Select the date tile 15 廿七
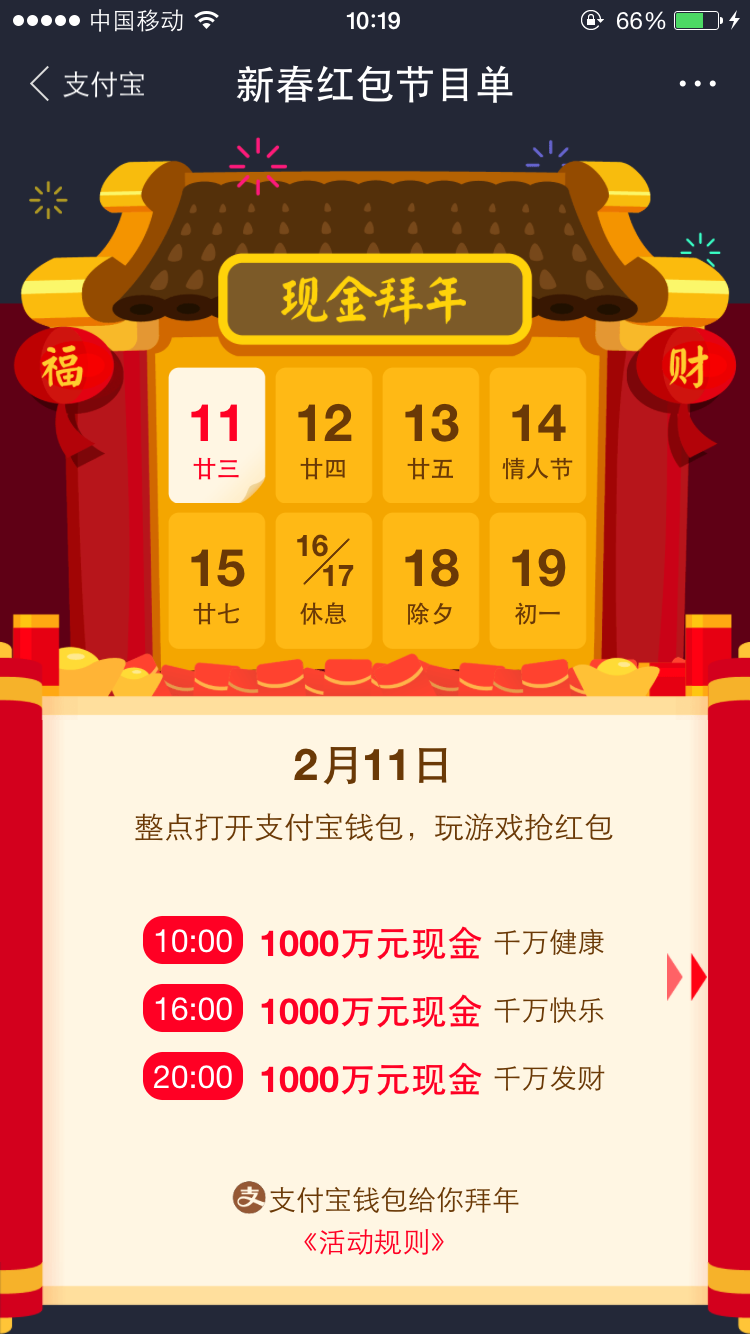 pyautogui.click(x=216, y=580)
